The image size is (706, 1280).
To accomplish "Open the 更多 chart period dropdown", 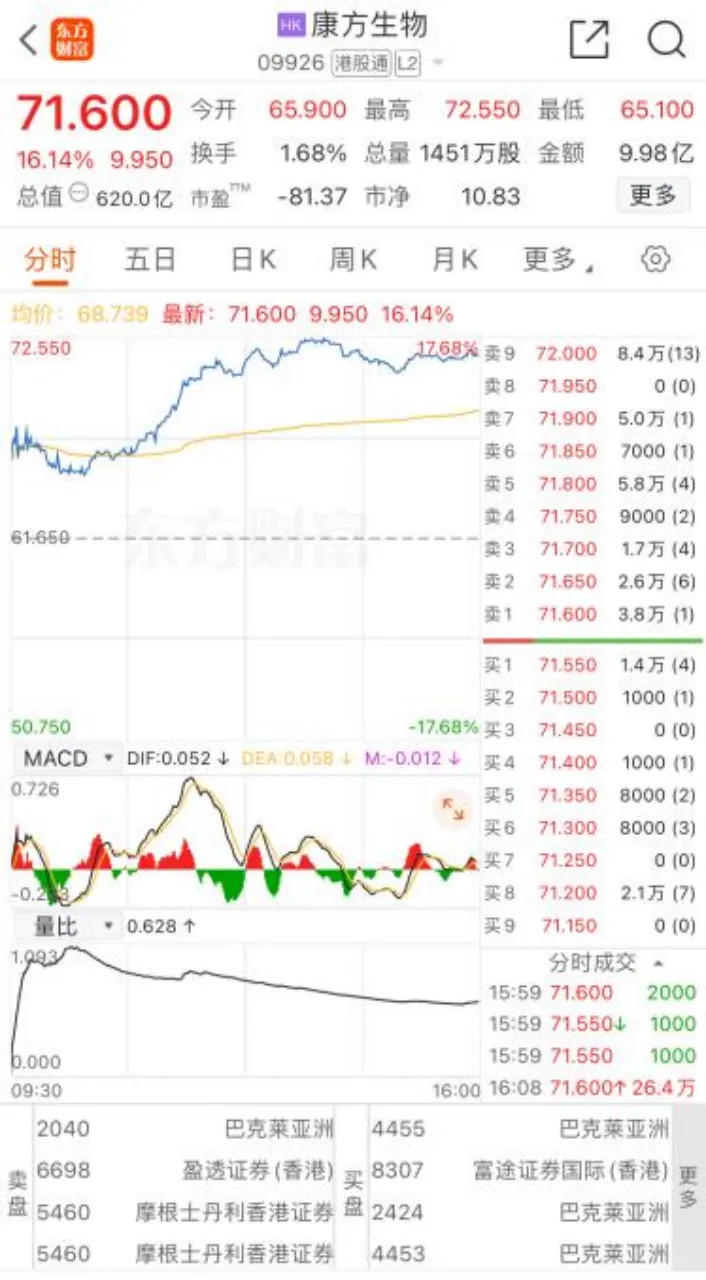I will pos(558,260).
